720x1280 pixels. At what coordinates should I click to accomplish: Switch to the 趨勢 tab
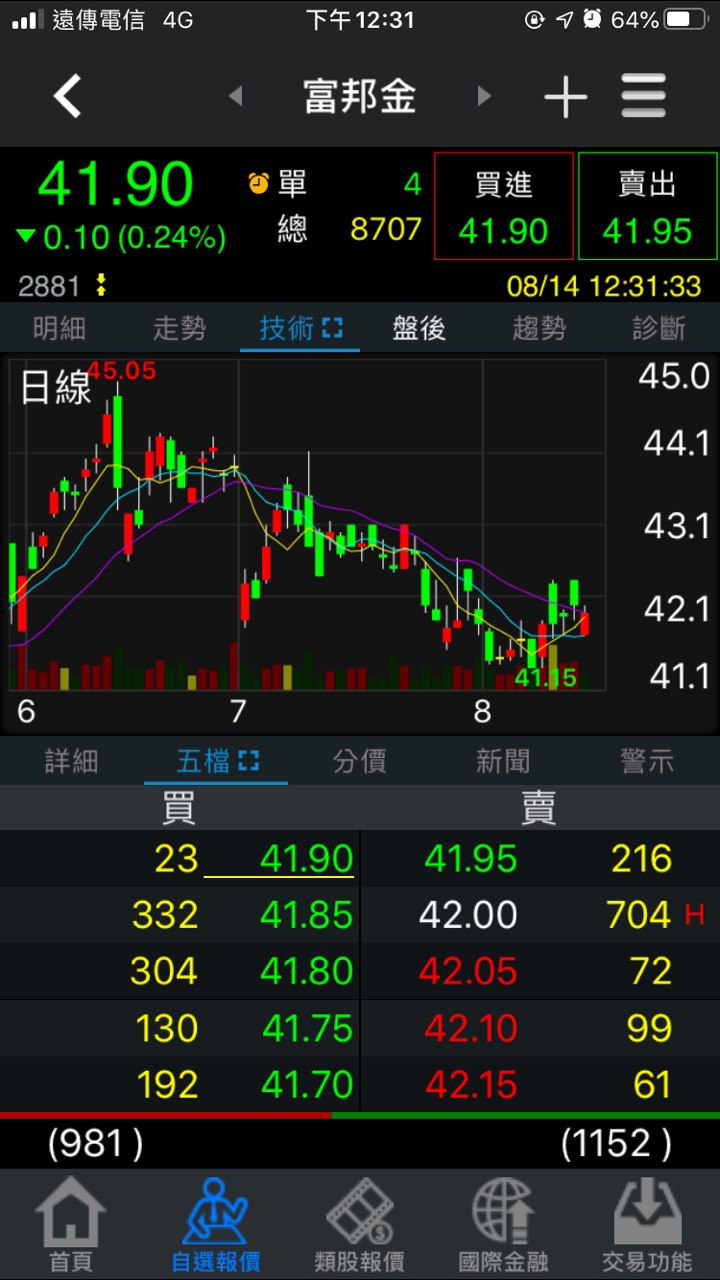[x=539, y=328]
